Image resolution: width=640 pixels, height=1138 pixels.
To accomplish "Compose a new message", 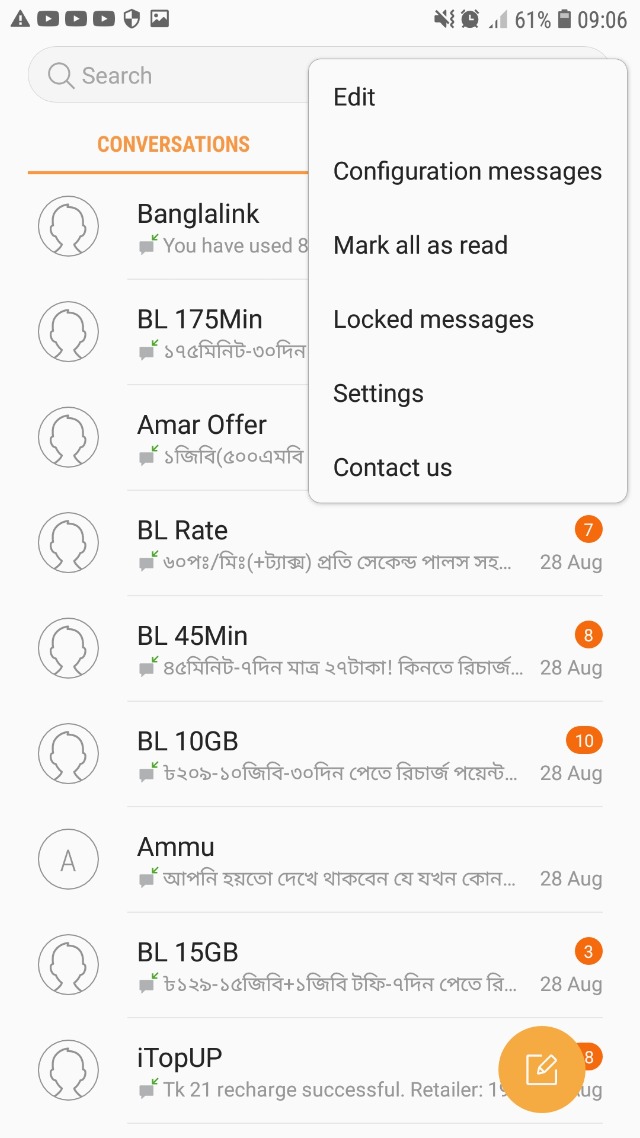I will point(541,1069).
